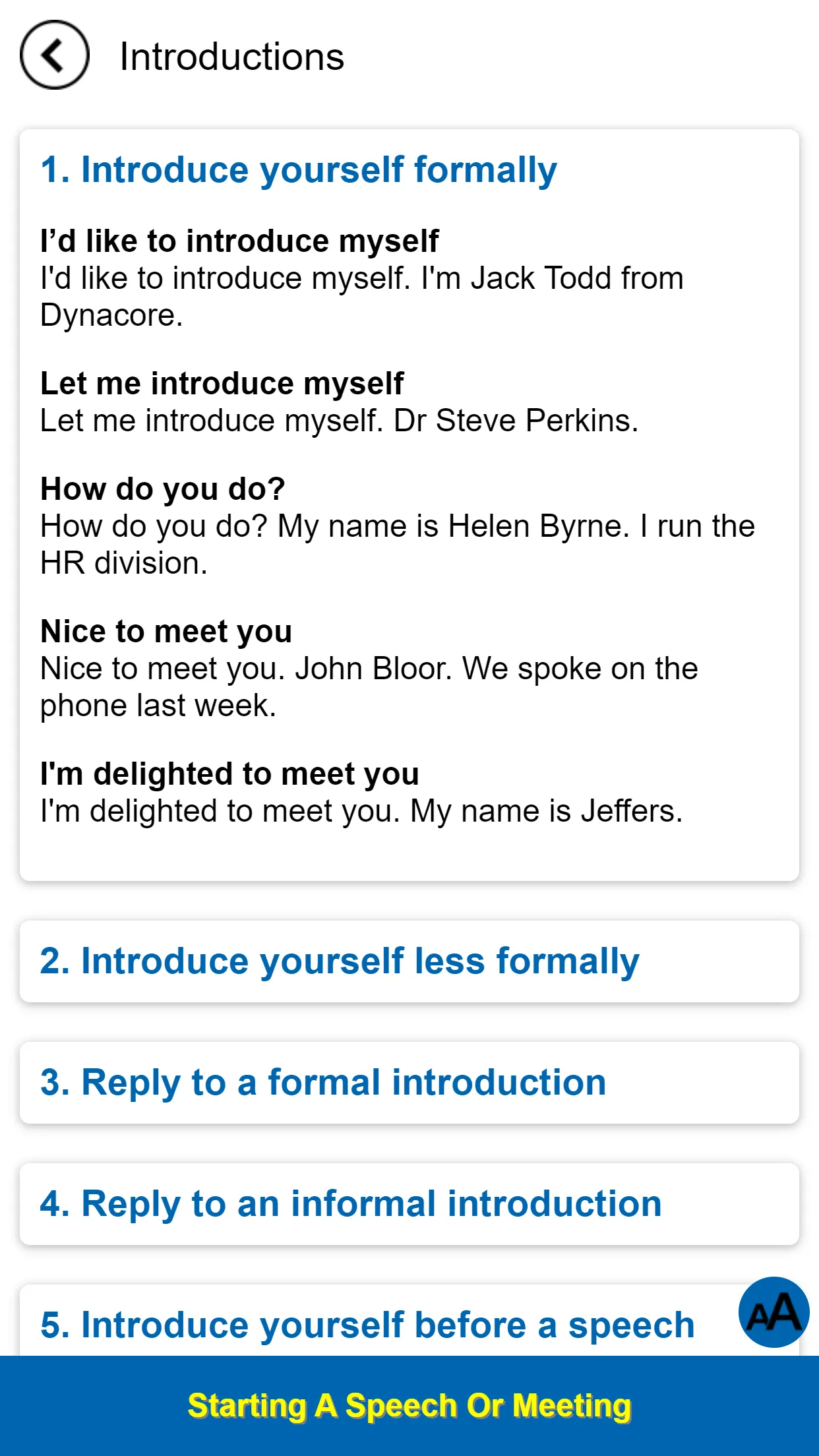Expand Reply to a formal introduction
The height and width of the screenshot is (1456, 819).
click(409, 1083)
